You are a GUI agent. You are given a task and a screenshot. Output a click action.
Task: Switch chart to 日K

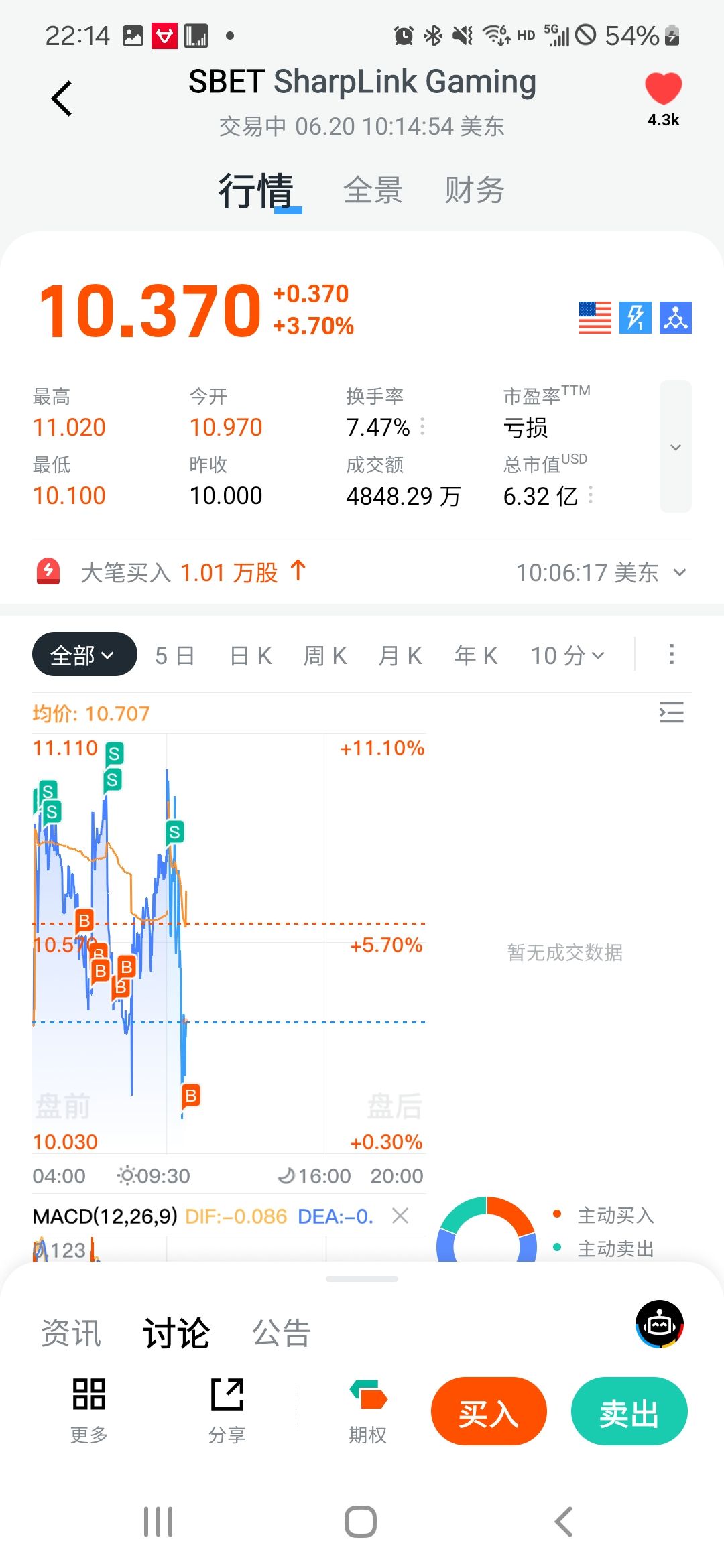(x=251, y=655)
